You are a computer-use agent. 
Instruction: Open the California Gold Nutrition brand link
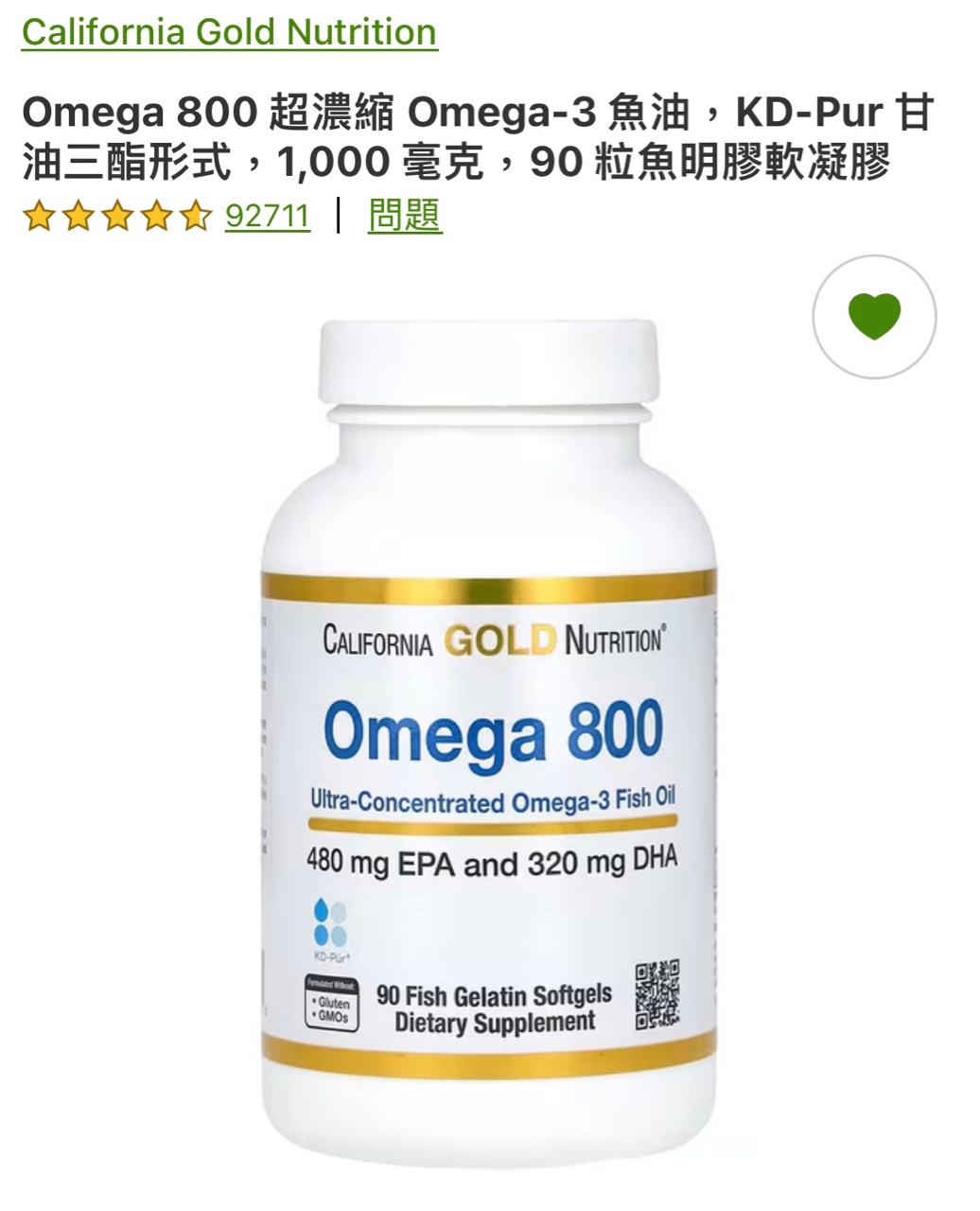[x=229, y=32]
